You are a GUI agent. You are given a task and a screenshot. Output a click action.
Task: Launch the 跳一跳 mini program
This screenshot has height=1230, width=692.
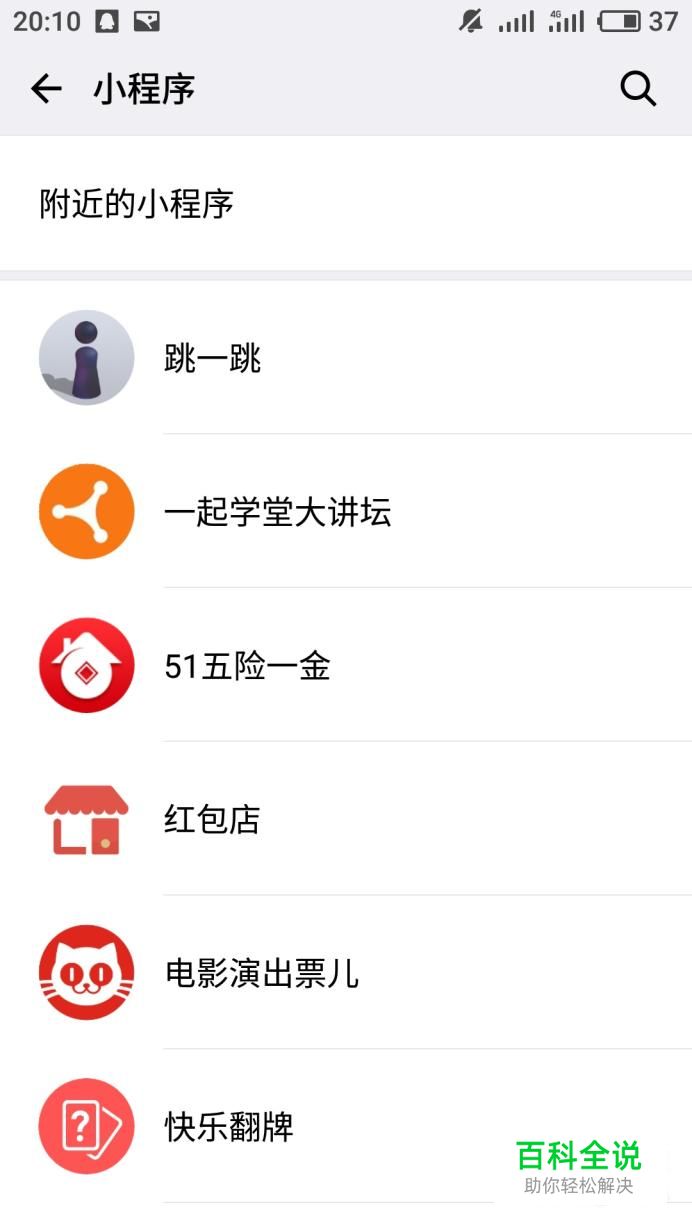(x=346, y=357)
